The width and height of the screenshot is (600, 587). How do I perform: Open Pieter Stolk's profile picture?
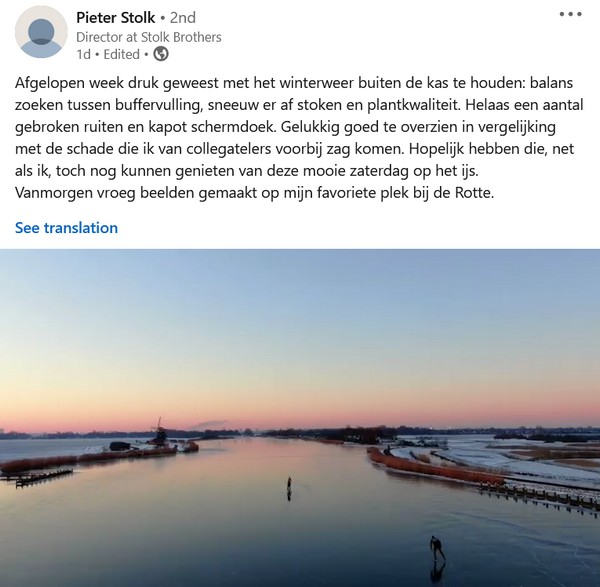[41, 32]
